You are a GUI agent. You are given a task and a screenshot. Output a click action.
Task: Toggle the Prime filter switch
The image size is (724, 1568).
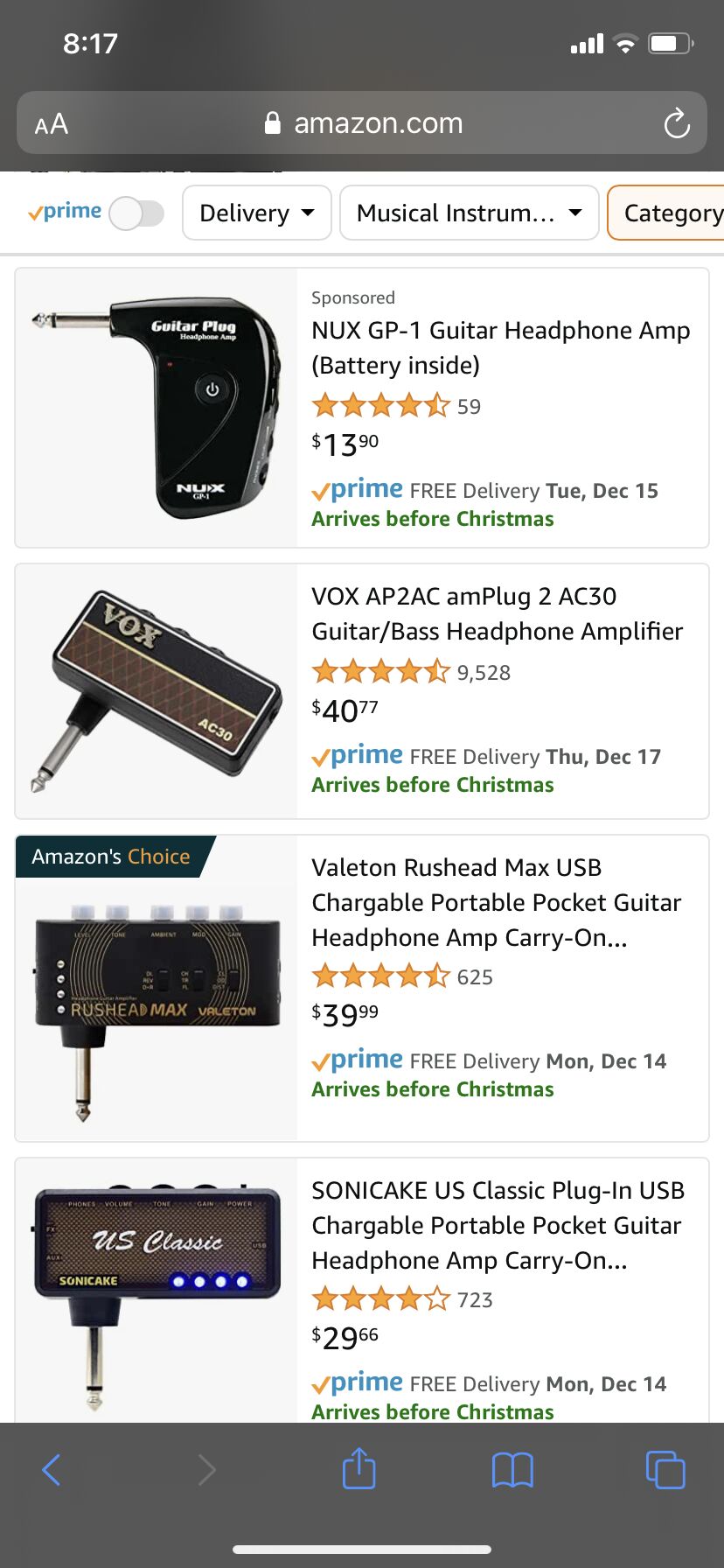[137, 213]
